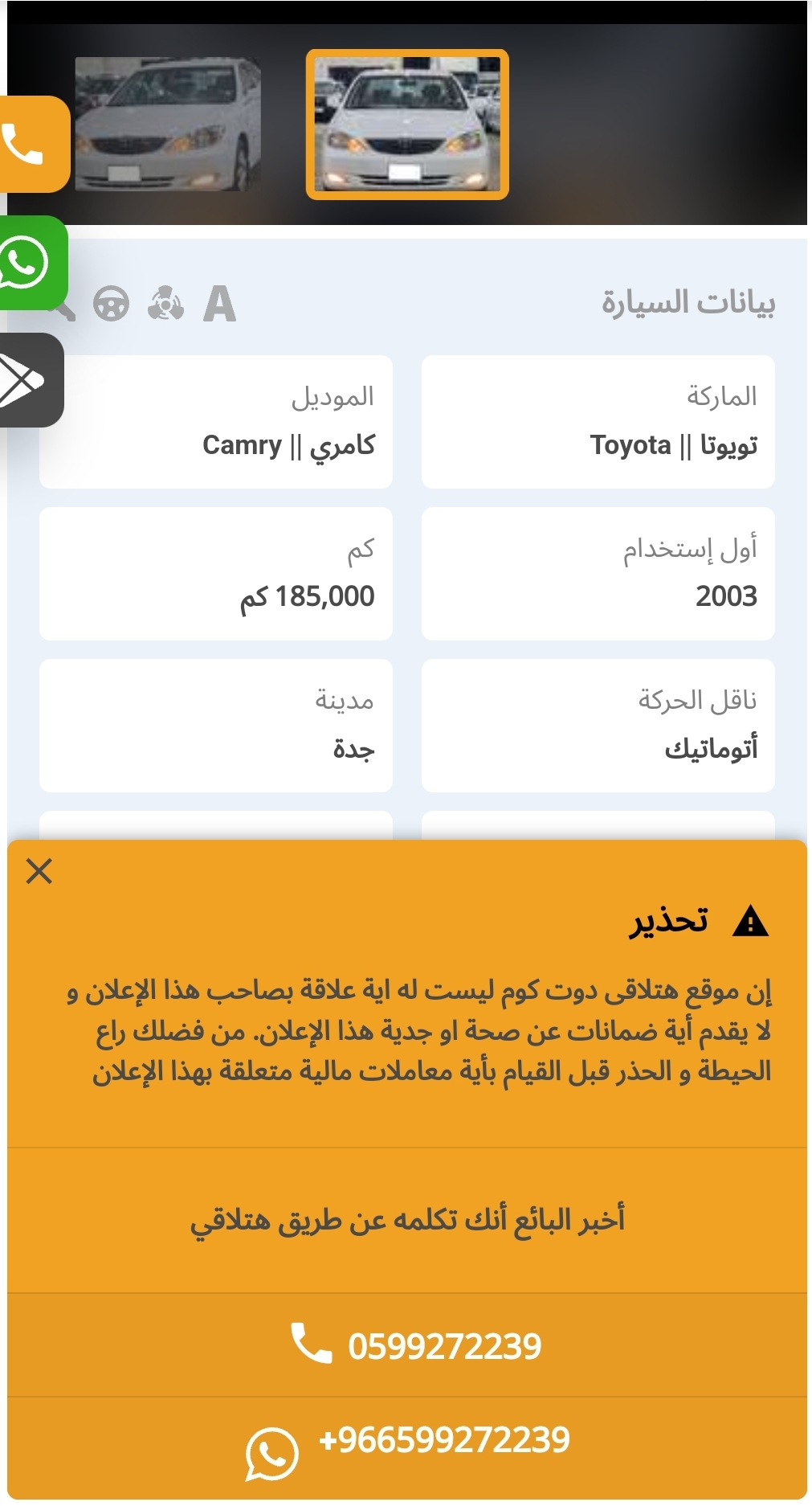
Task: Message +966599272239 on WhatsApp
Action: (407, 1448)
